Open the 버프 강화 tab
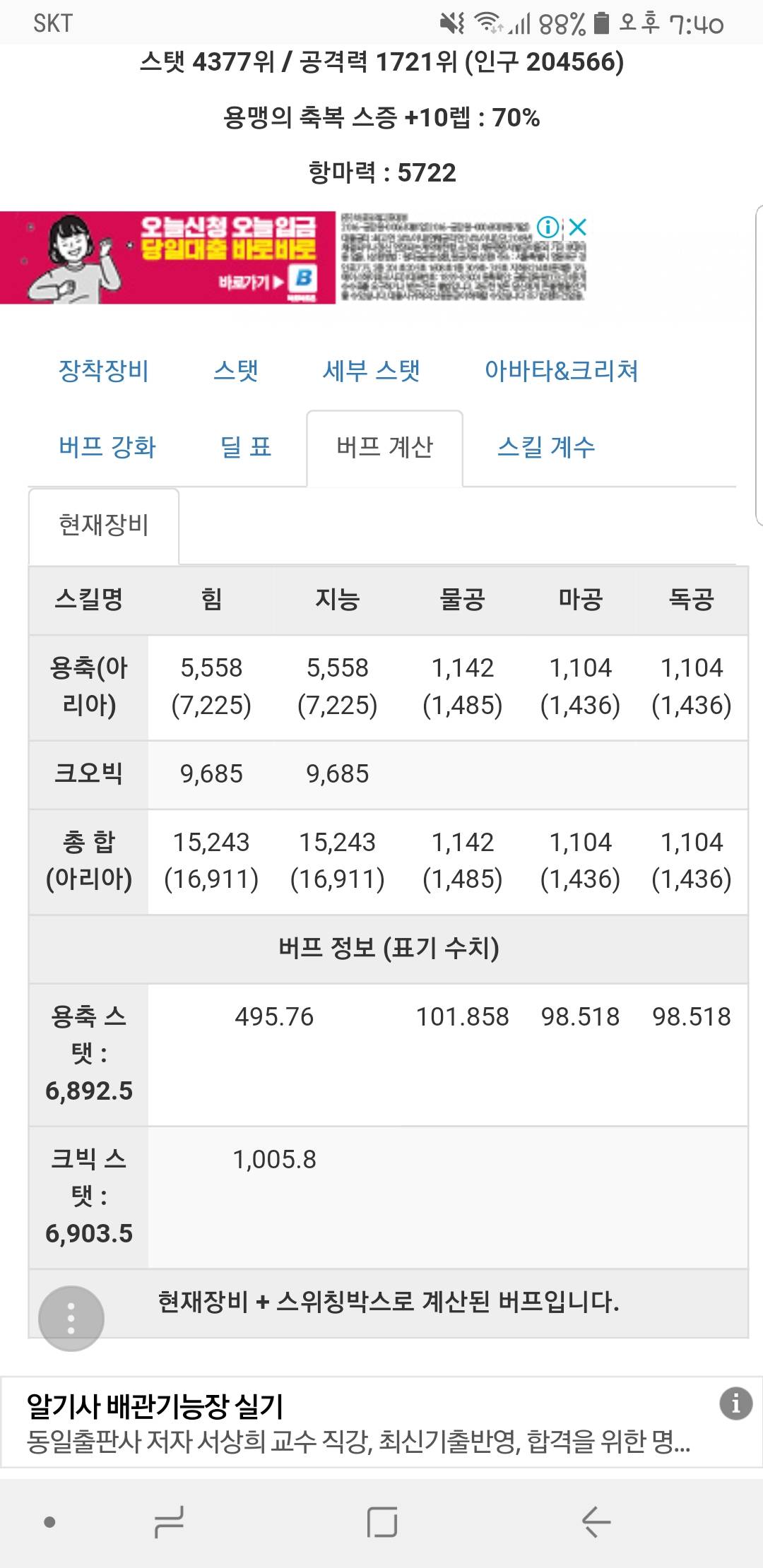This screenshot has height=1568, width=763. click(107, 447)
